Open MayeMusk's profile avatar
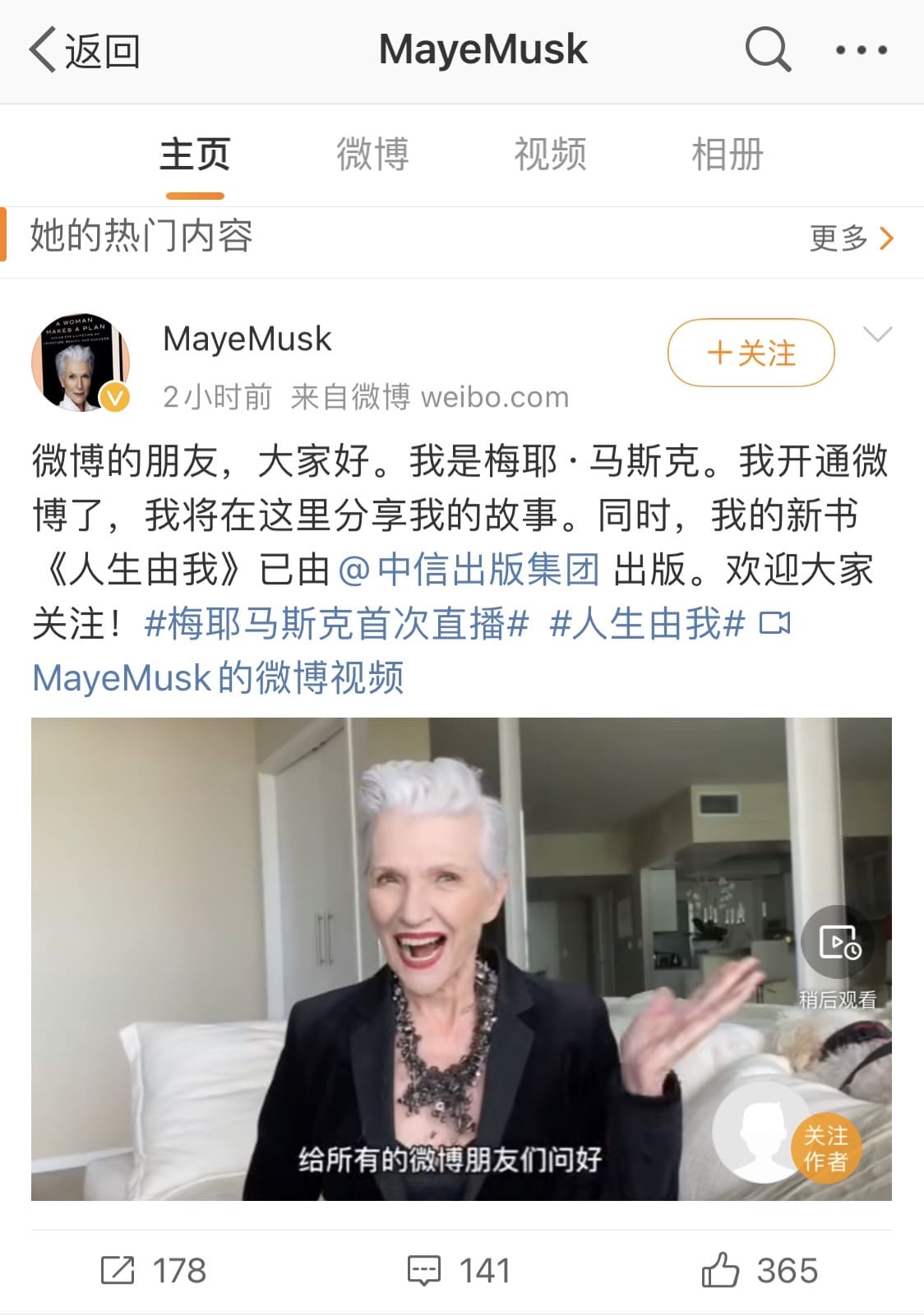924x1316 pixels. (x=81, y=362)
